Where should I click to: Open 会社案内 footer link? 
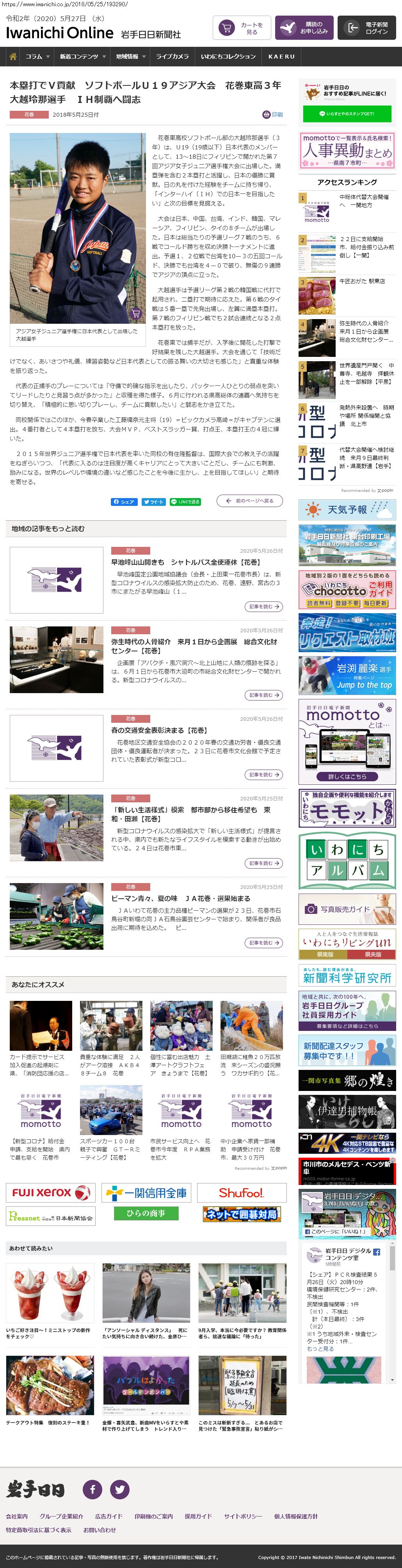pyautogui.click(x=16, y=1516)
